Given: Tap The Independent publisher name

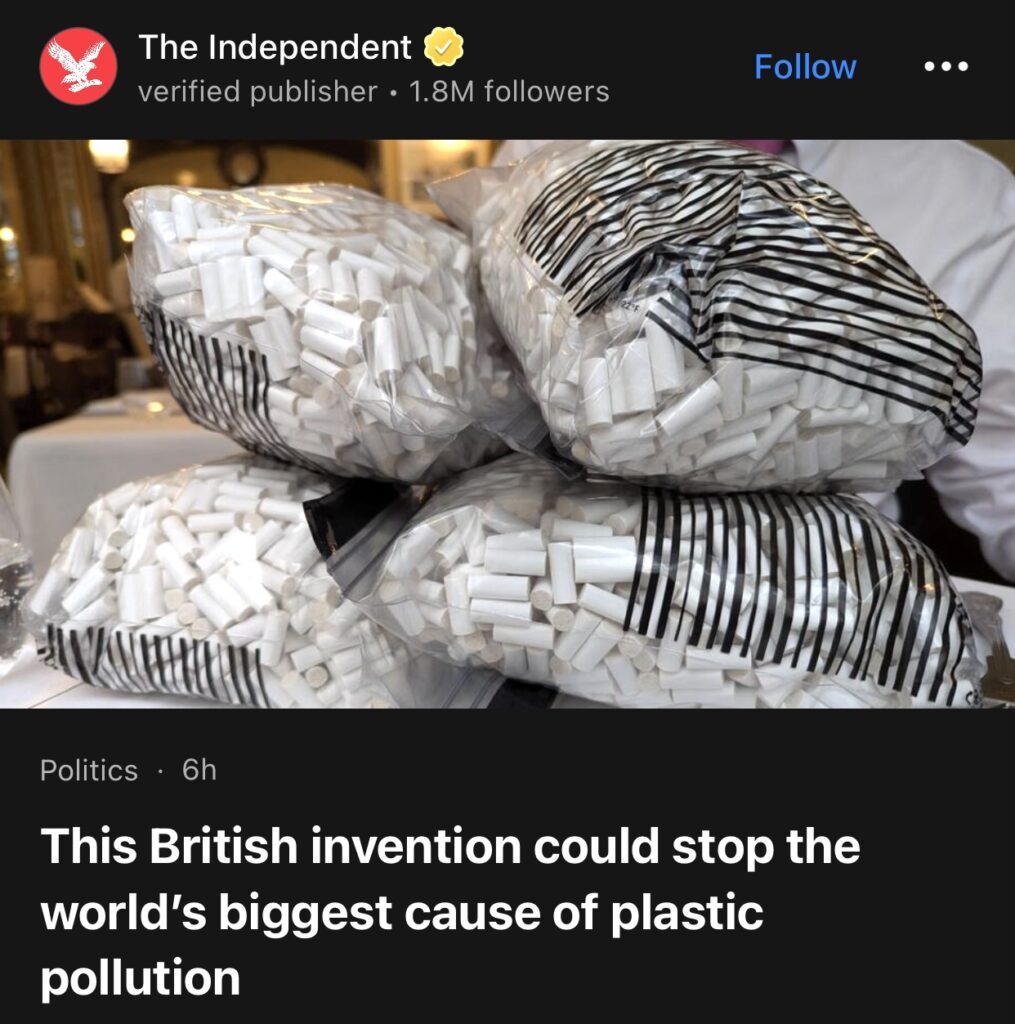Looking at the screenshot, I should pyautogui.click(x=274, y=47).
